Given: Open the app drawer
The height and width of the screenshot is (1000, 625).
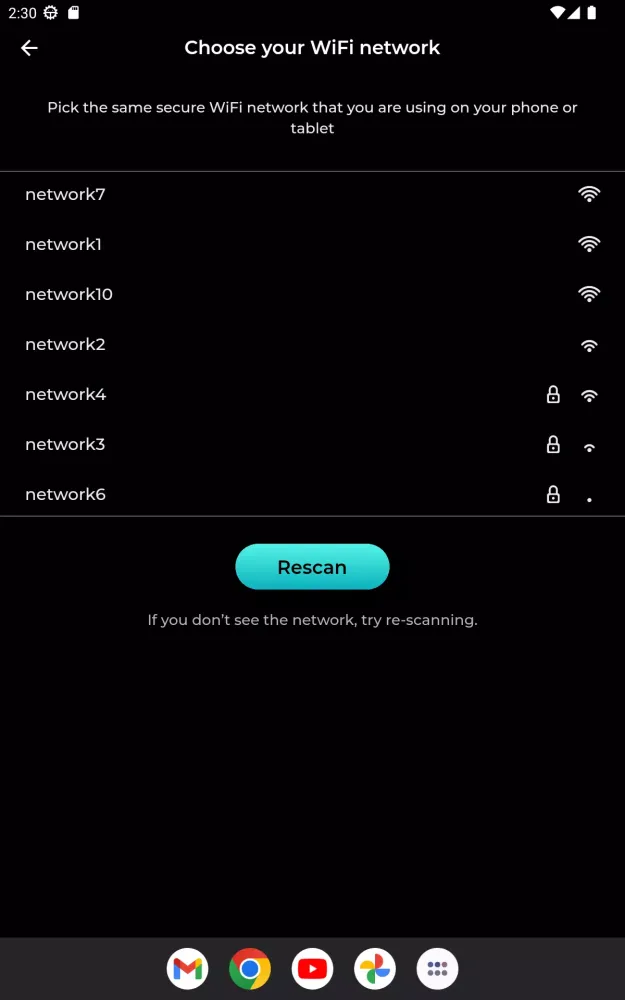Looking at the screenshot, I should (x=437, y=969).
